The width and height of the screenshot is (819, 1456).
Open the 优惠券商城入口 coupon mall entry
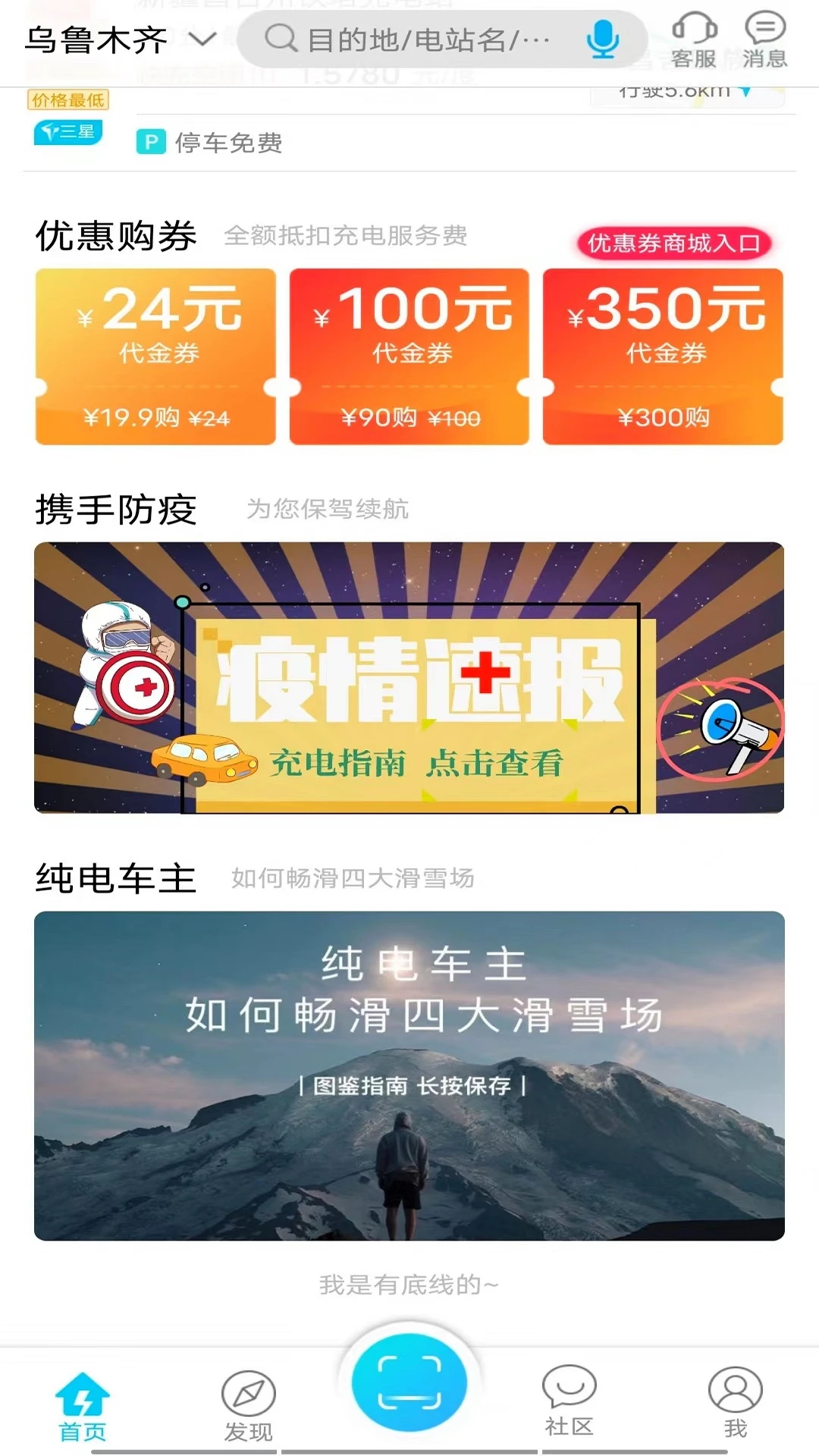673,243
